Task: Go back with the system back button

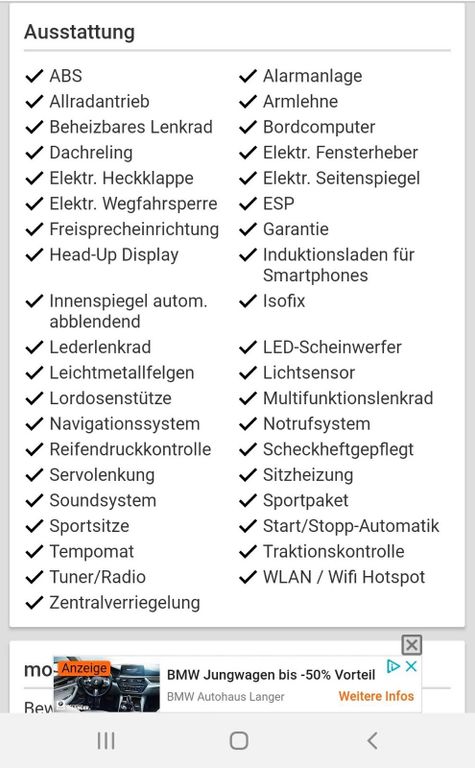Action: click(x=372, y=741)
